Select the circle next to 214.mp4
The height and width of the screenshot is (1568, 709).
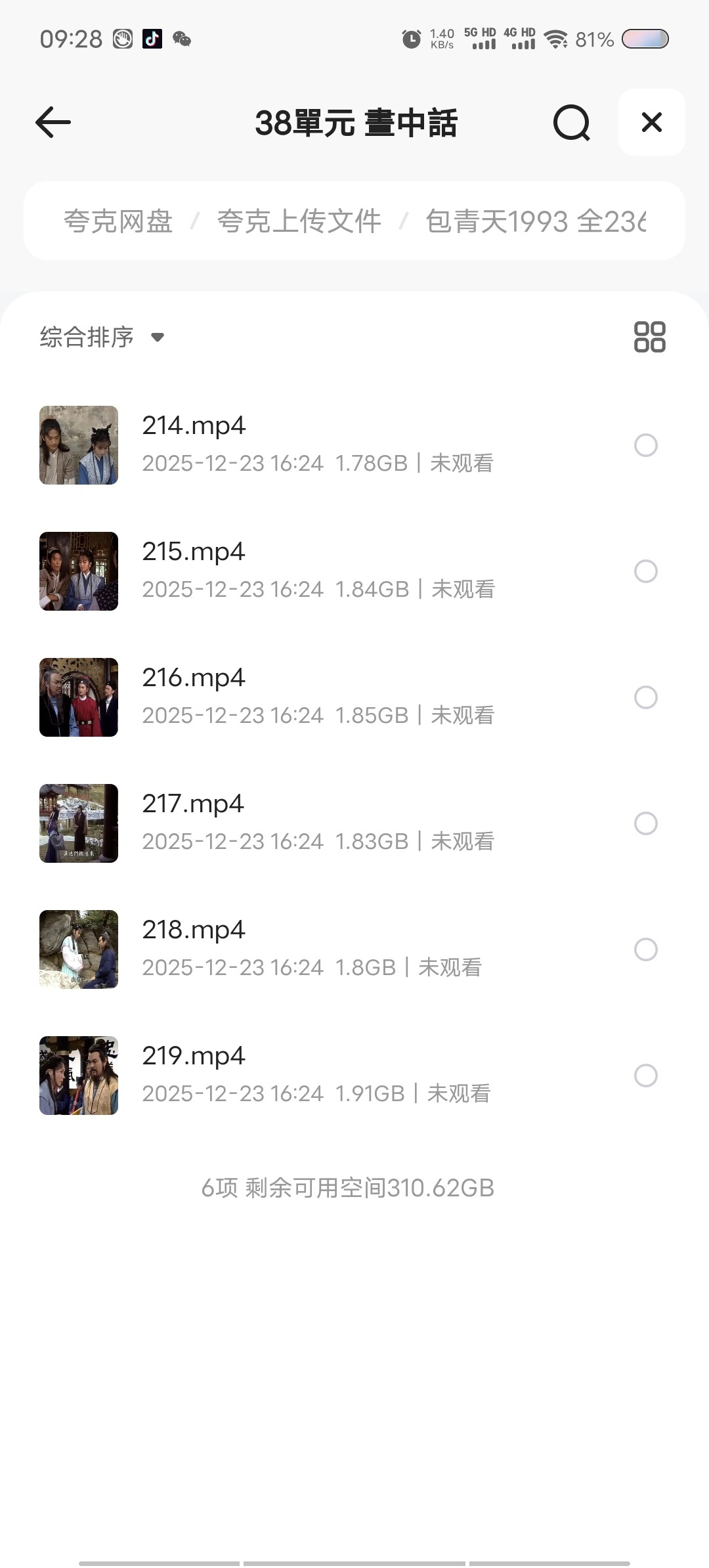tap(646, 445)
